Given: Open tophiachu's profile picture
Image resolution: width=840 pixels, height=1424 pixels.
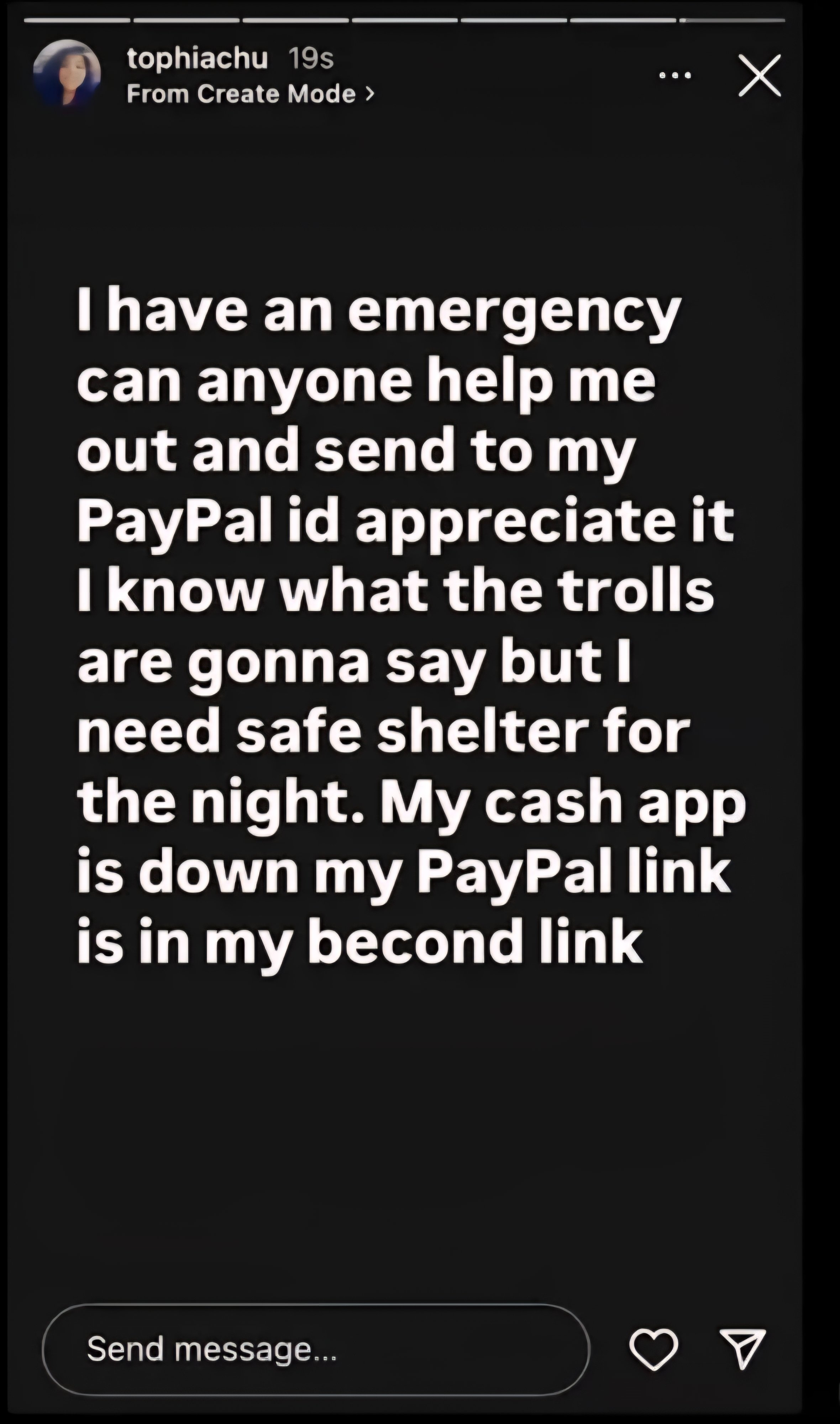Looking at the screenshot, I should (x=67, y=73).
